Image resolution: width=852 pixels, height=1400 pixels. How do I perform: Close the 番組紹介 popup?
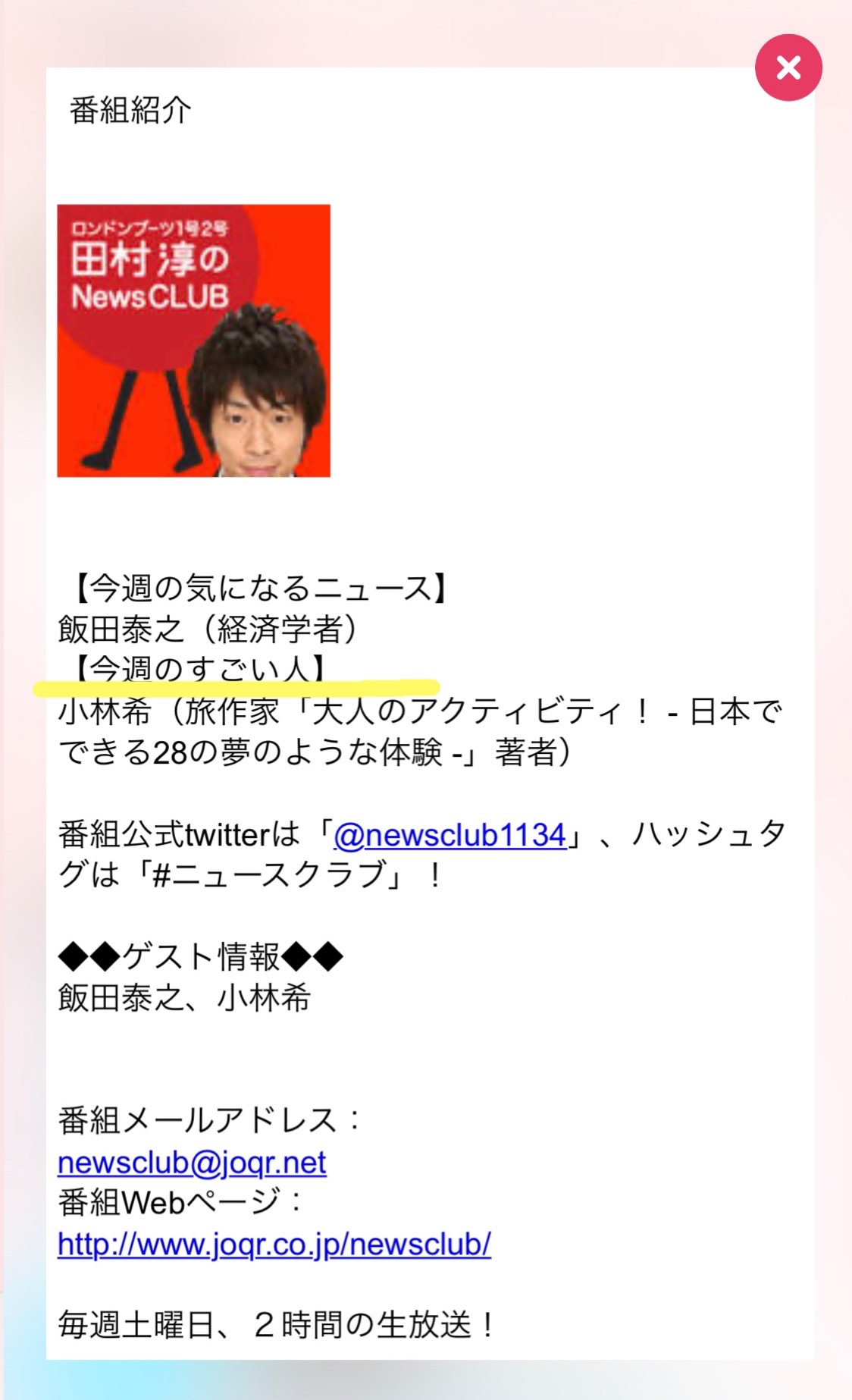tap(788, 67)
